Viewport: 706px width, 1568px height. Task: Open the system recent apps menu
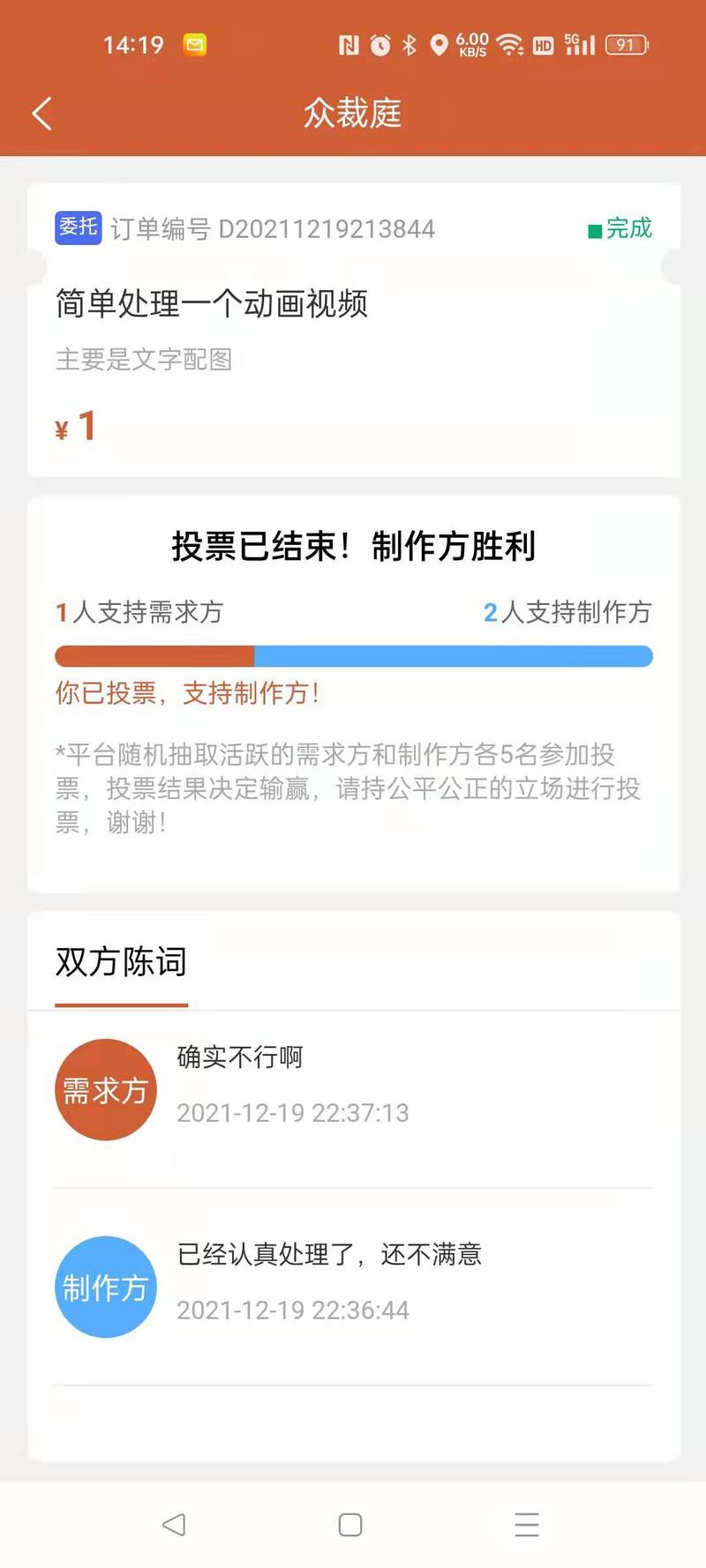[527, 1525]
